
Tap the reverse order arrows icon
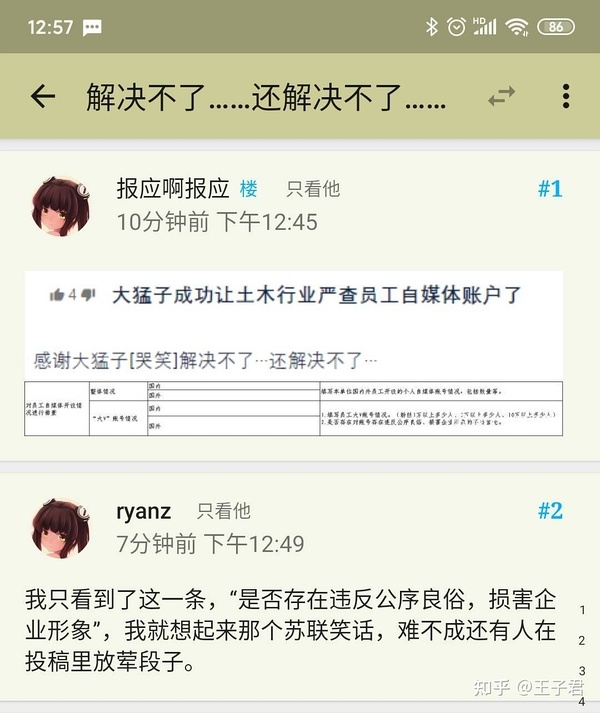pos(502,96)
